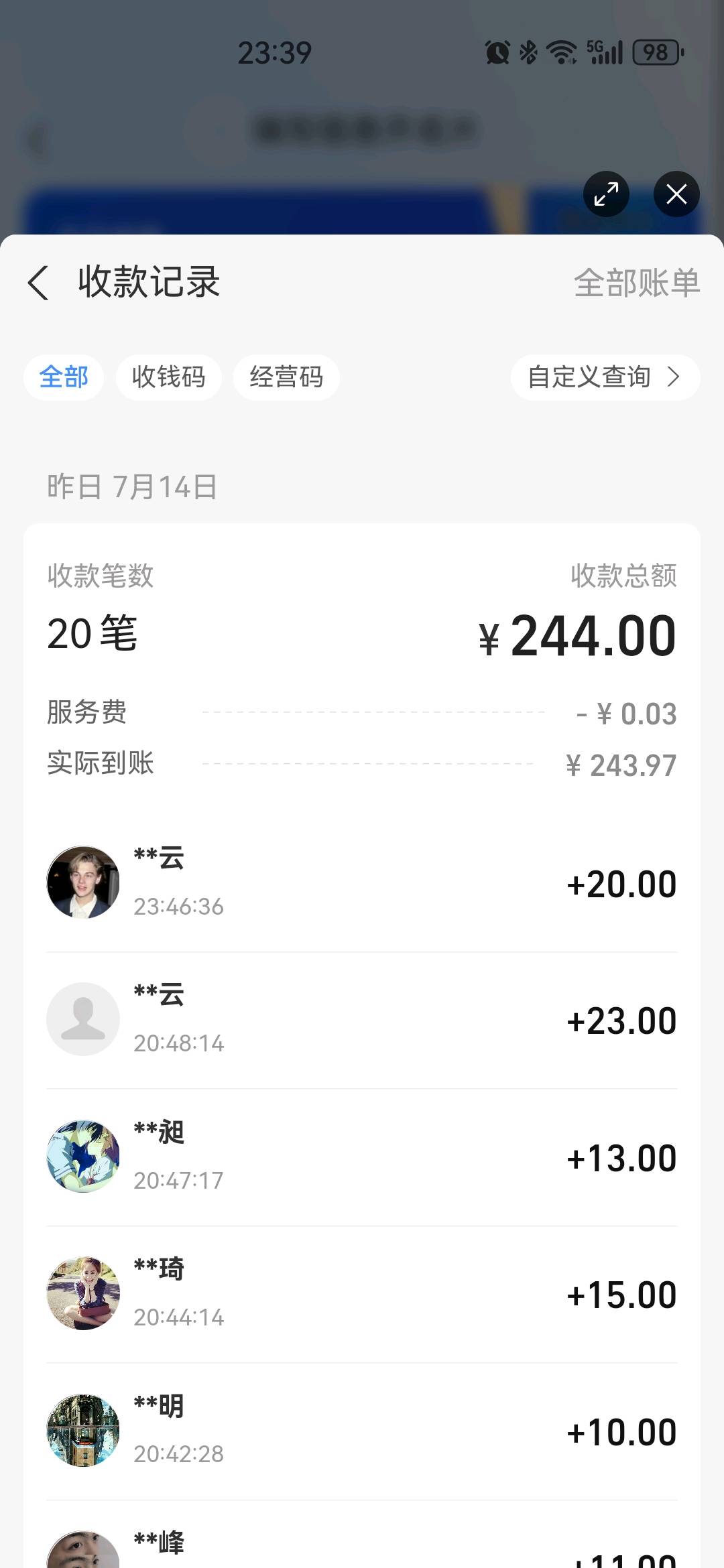Open 全部账单 link
The width and height of the screenshot is (724, 1568).
click(637, 282)
